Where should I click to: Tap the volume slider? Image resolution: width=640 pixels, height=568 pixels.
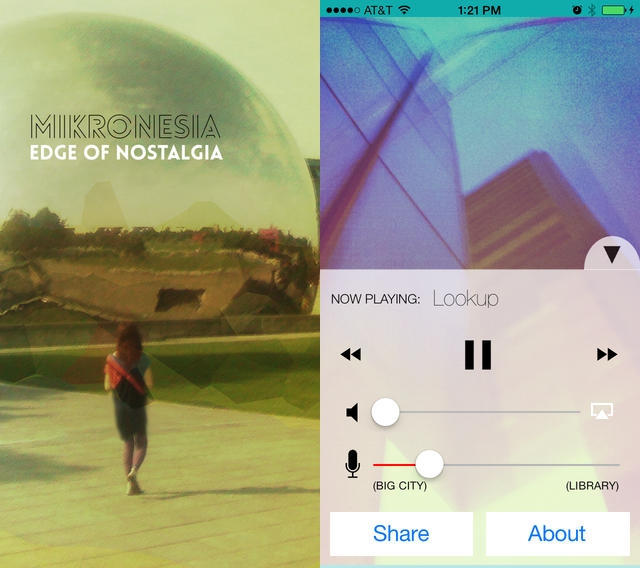386,412
